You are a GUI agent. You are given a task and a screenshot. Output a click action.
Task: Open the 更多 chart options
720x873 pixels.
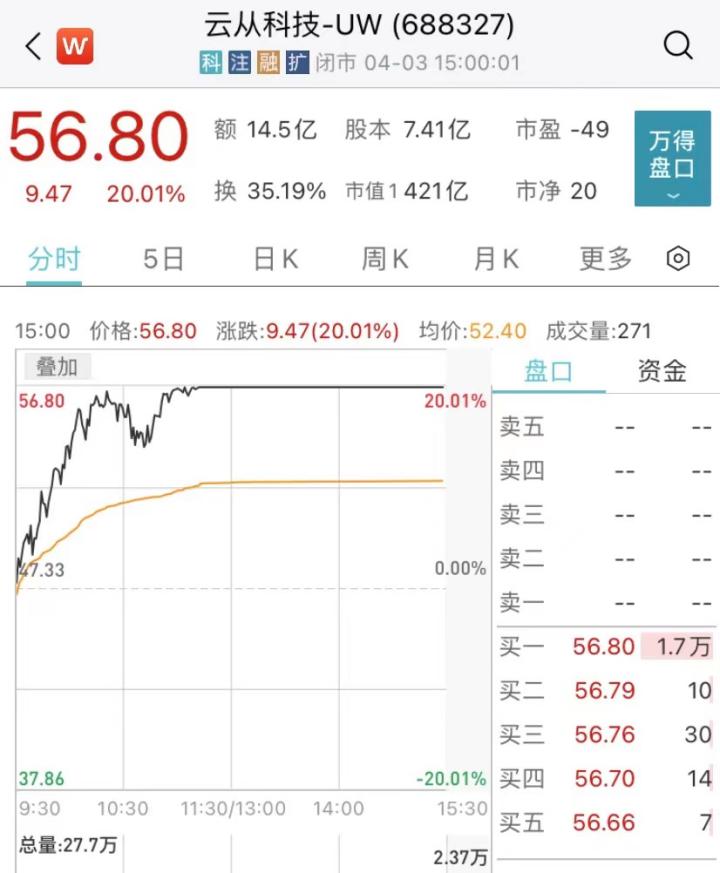(606, 260)
